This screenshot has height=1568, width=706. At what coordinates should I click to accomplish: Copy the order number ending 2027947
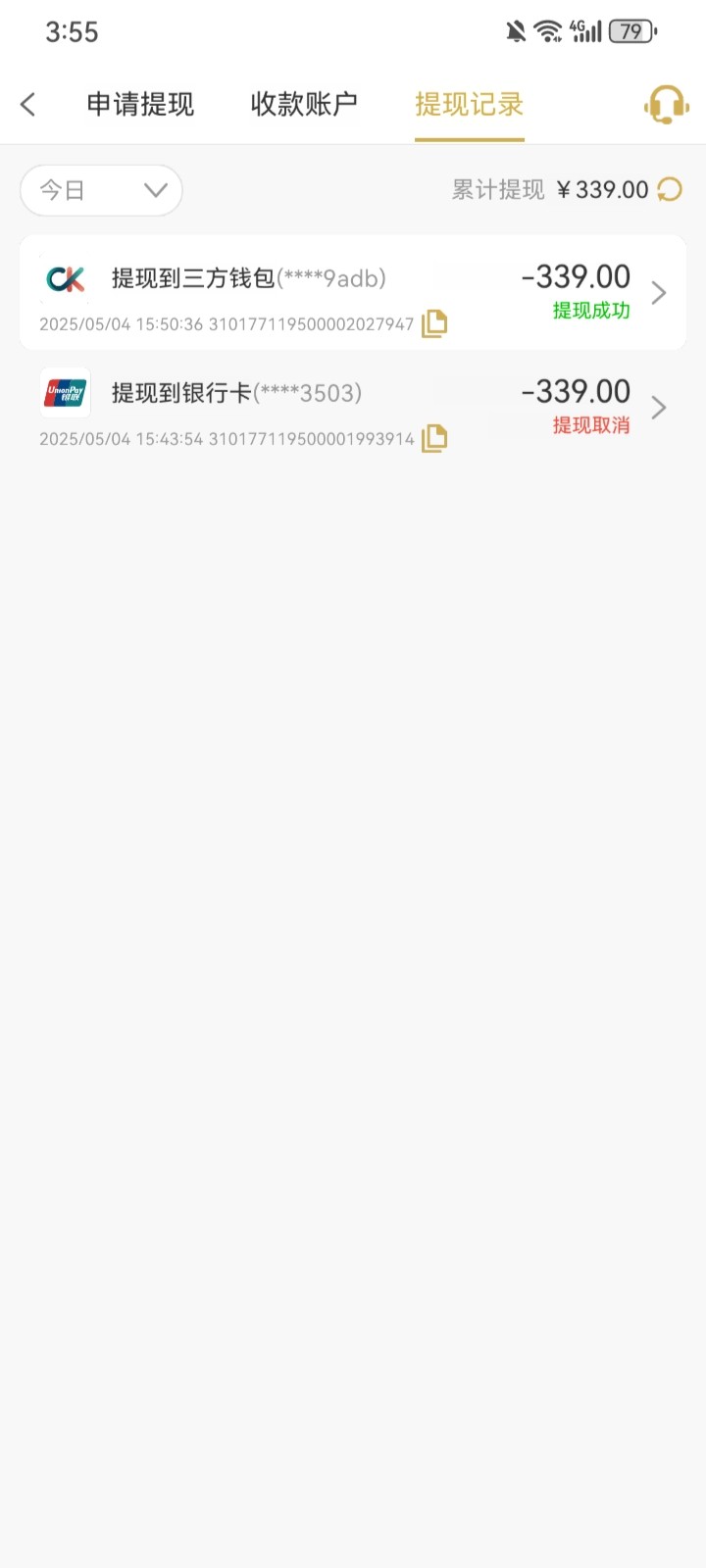click(x=434, y=323)
